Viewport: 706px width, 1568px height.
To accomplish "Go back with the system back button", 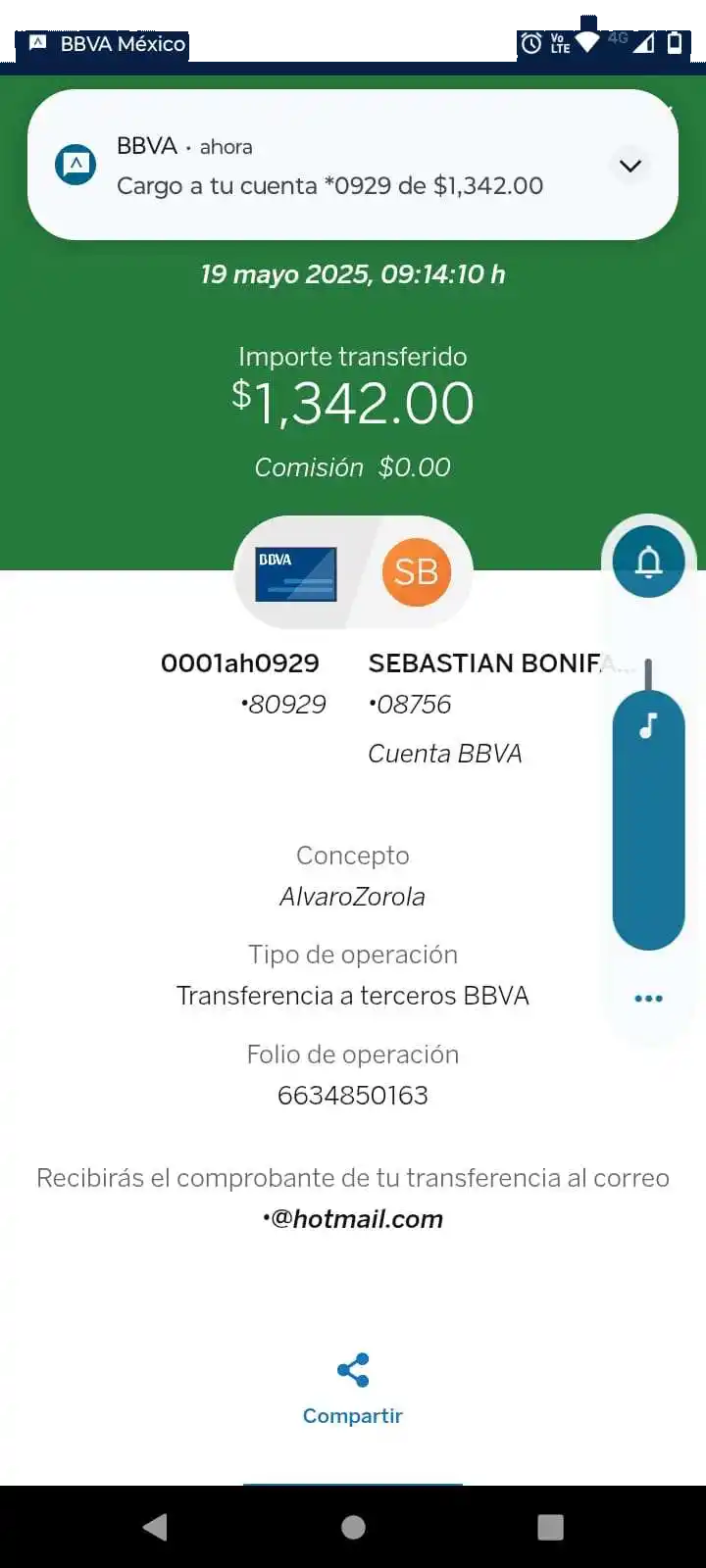I will [x=155, y=1527].
